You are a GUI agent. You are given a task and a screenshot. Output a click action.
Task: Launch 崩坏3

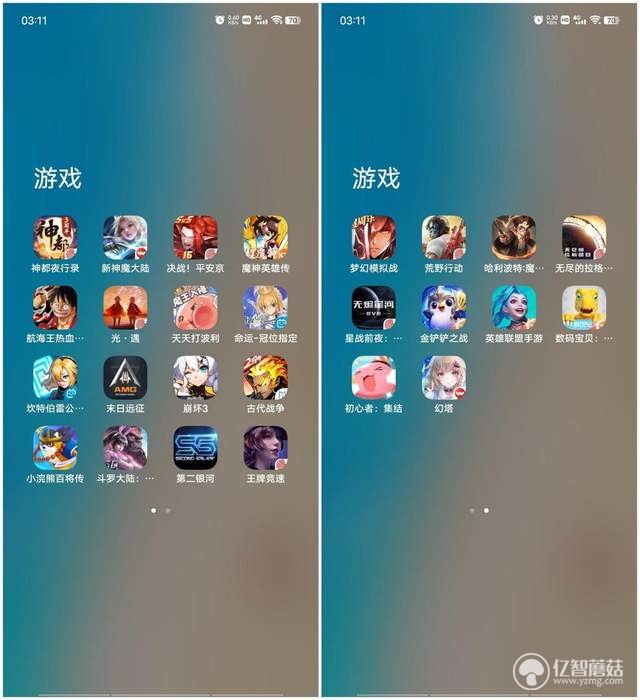point(195,378)
